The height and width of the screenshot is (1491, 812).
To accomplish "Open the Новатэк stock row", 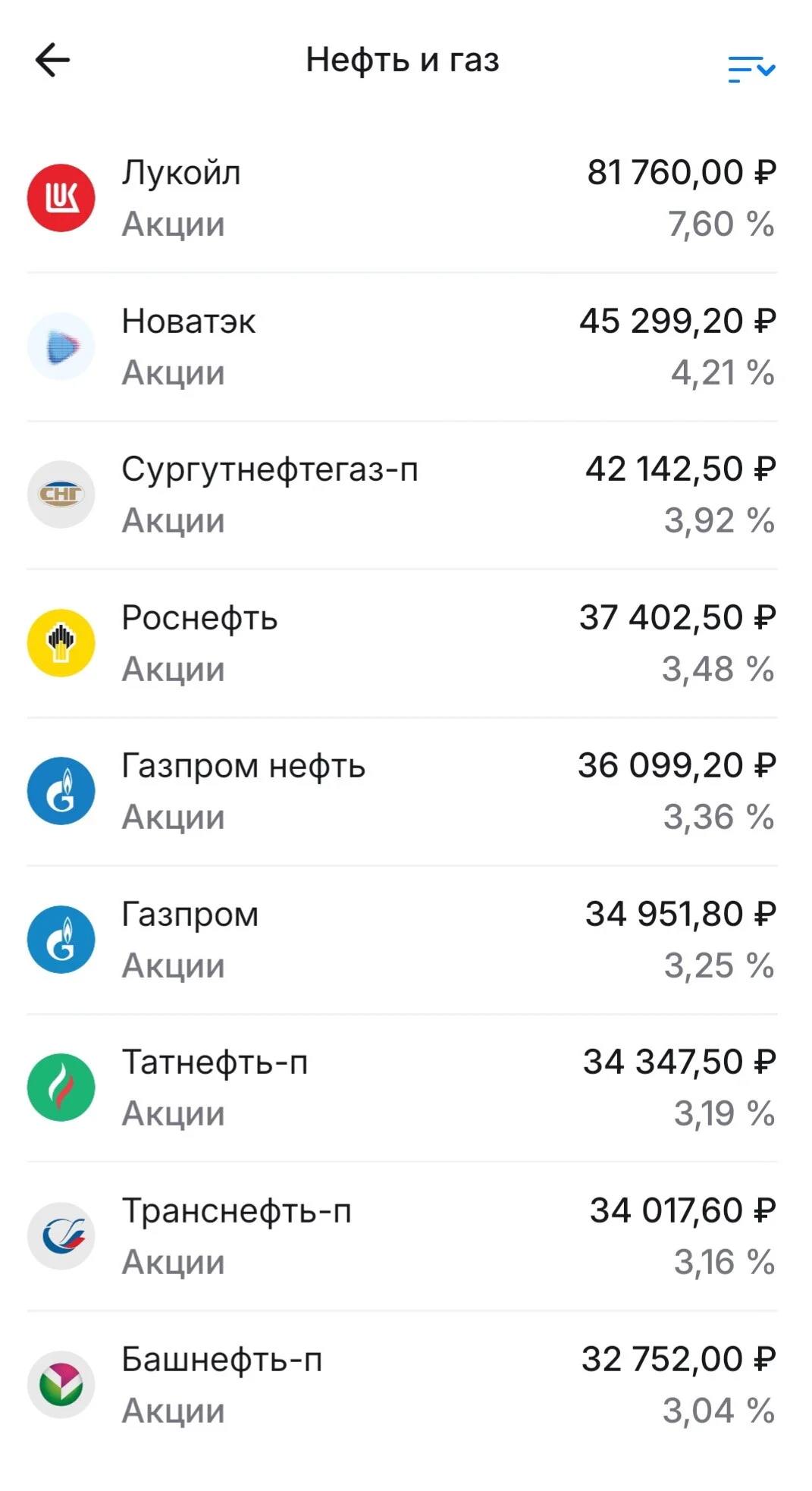I will [403, 347].
